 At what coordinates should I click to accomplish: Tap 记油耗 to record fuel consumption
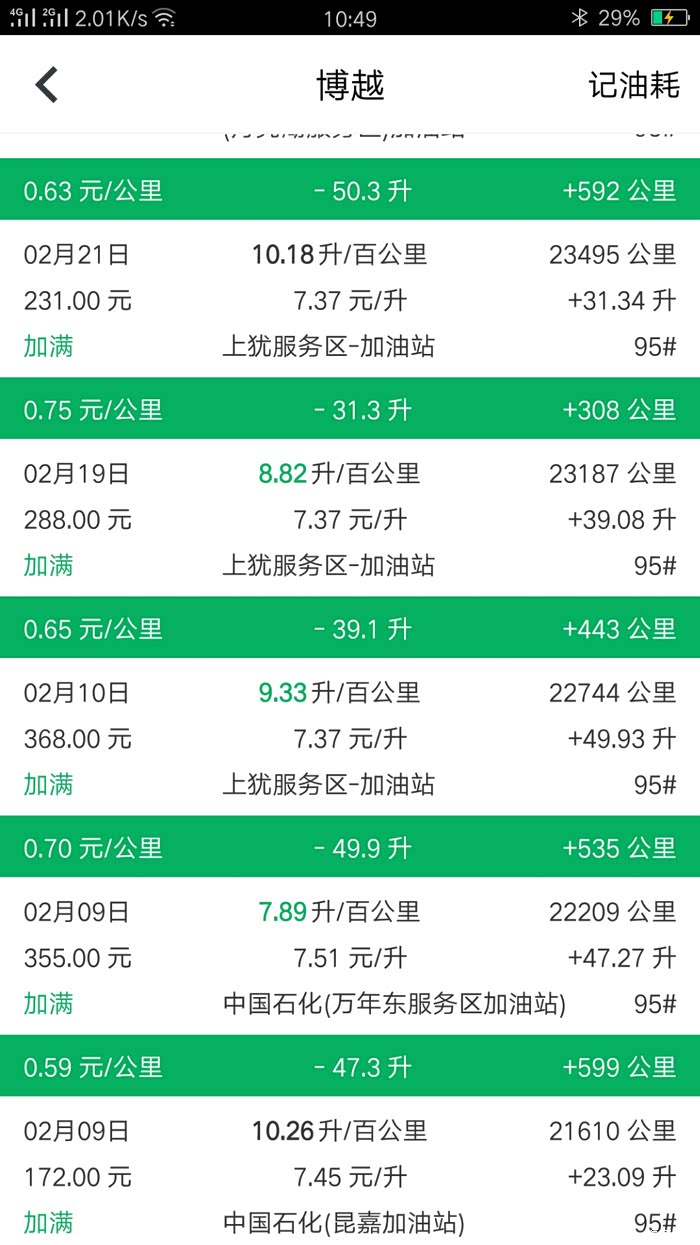[x=634, y=85]
